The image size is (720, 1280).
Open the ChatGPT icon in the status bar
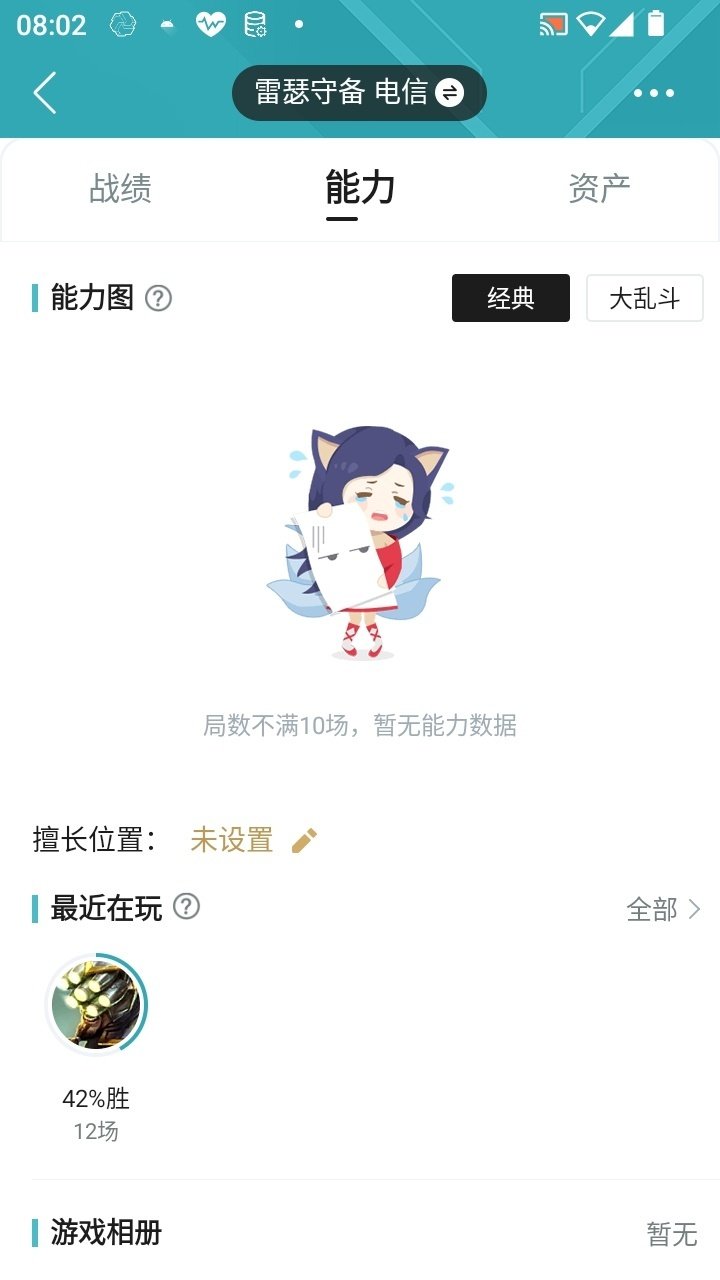tap(124, 22)
